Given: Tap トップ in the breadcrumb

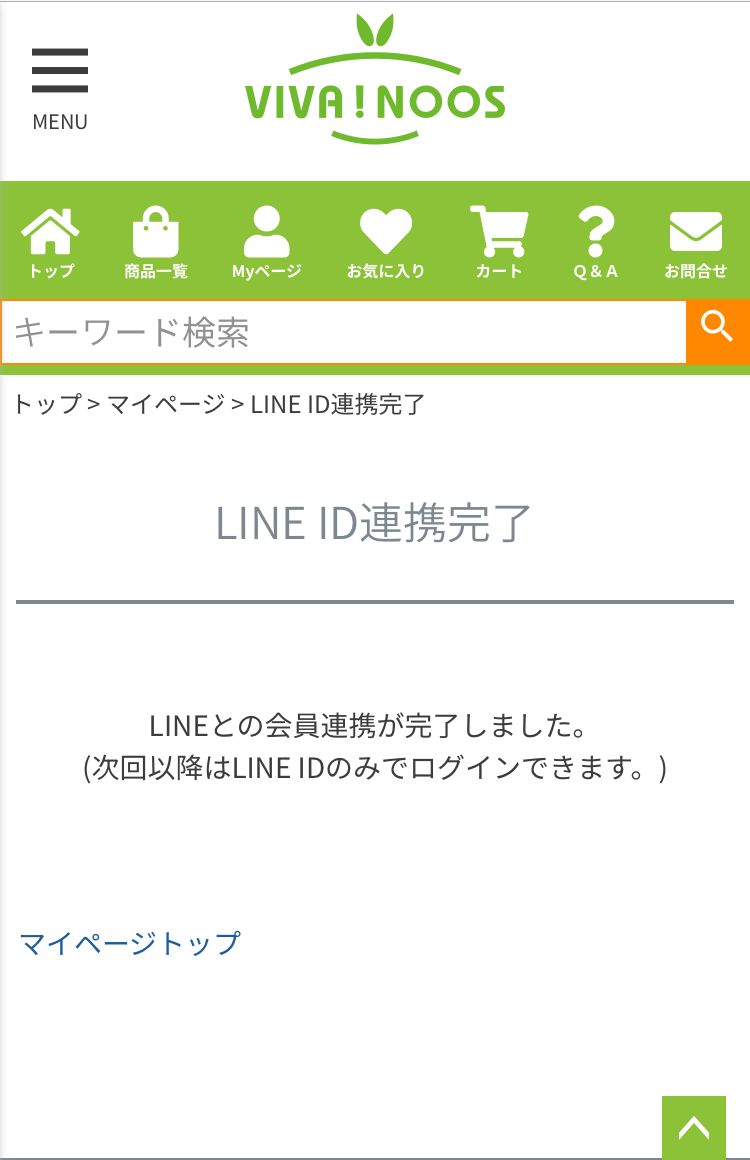Looking at the screenshot, I should pyautogui.click(x=46, y=404).
